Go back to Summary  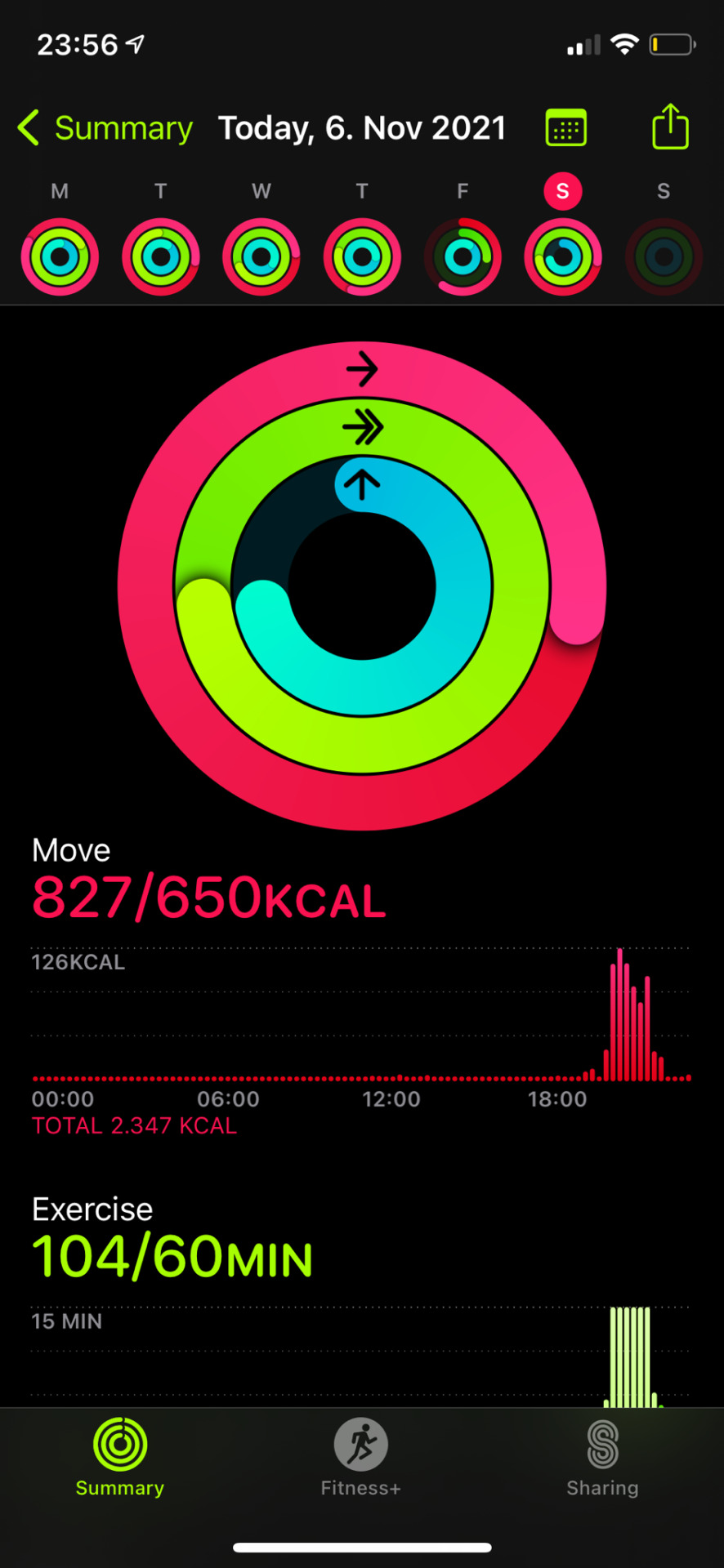[105, 128]
